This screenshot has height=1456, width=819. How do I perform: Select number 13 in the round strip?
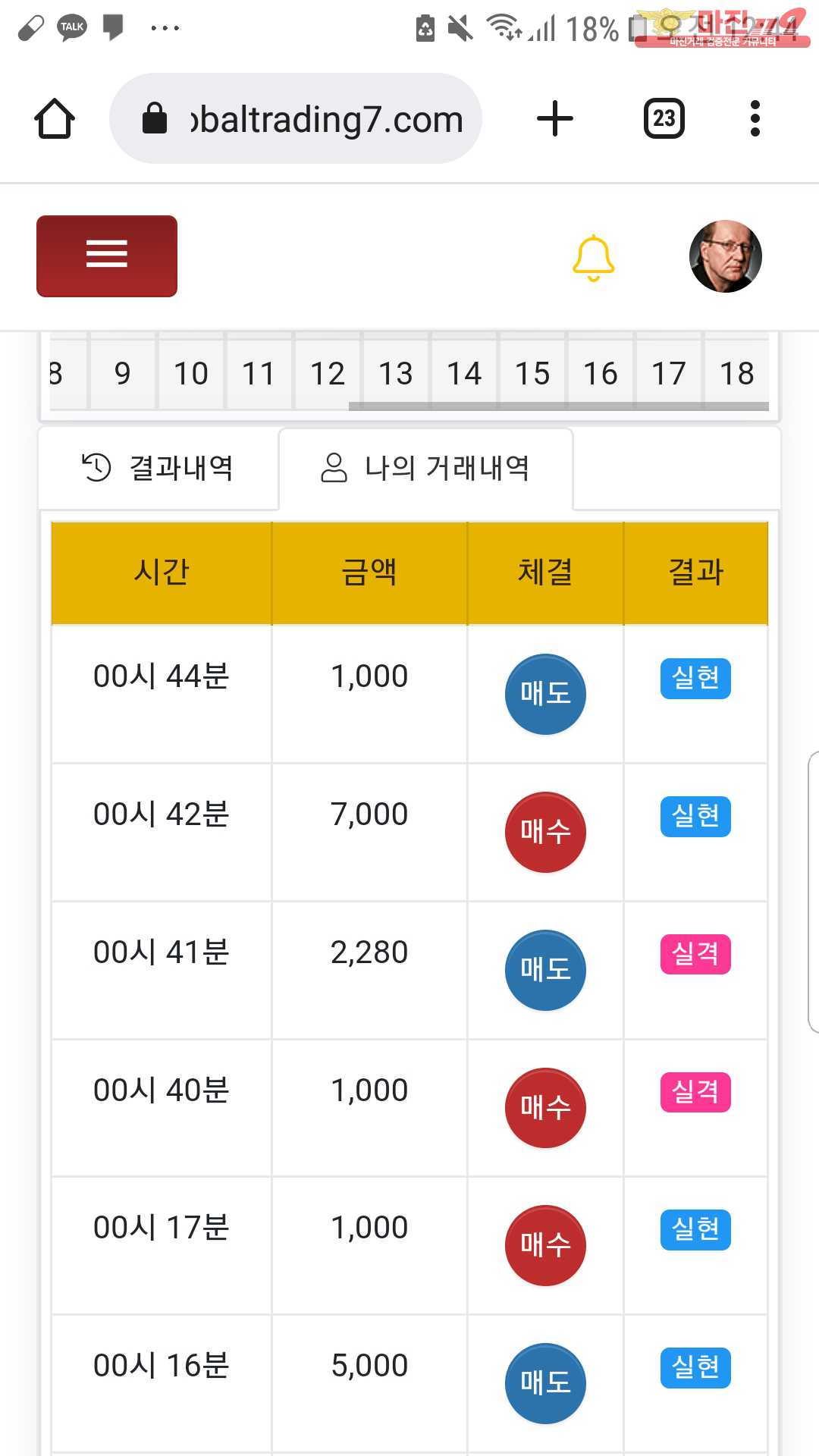[x=395, y=373]
